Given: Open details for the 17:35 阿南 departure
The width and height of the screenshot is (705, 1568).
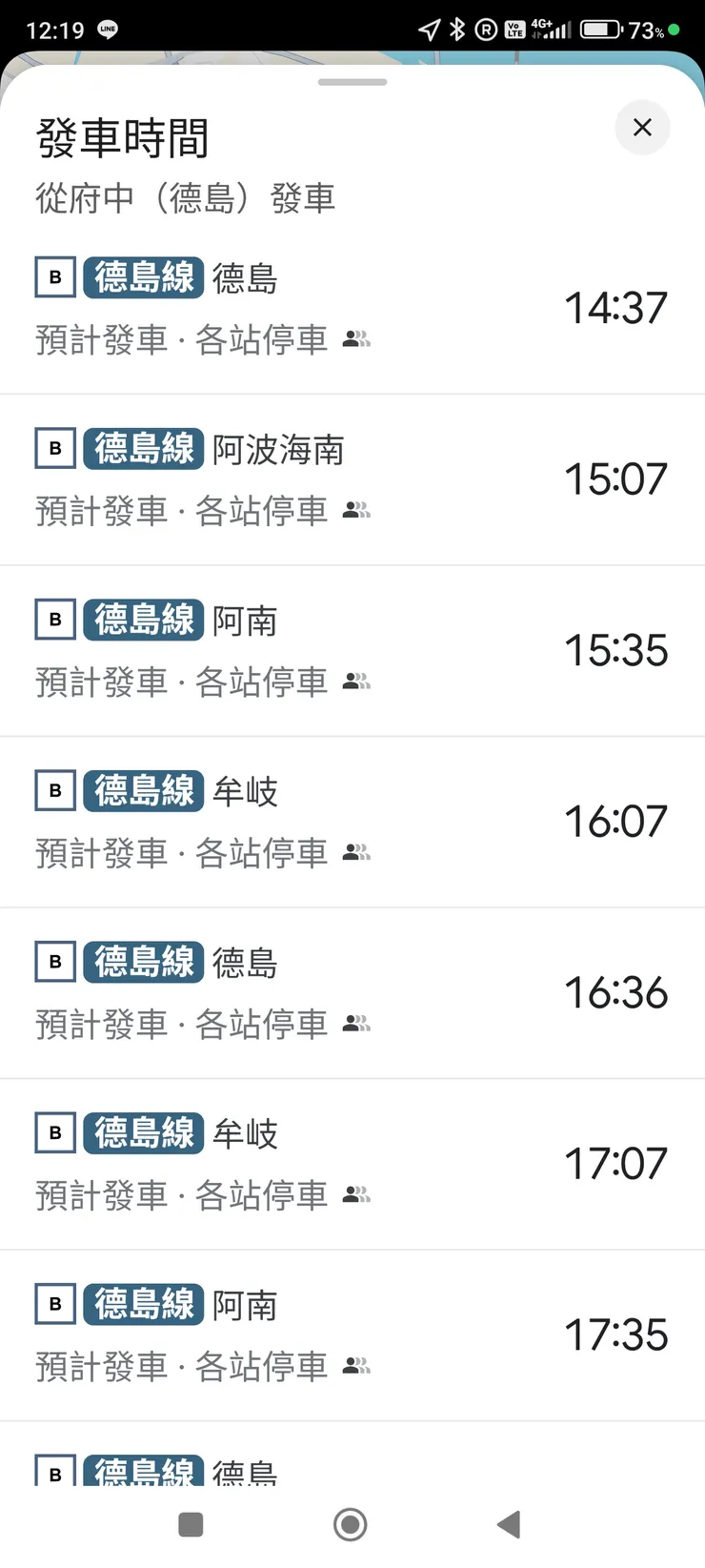Looking at the screenshot, I should pos(352,1334).
